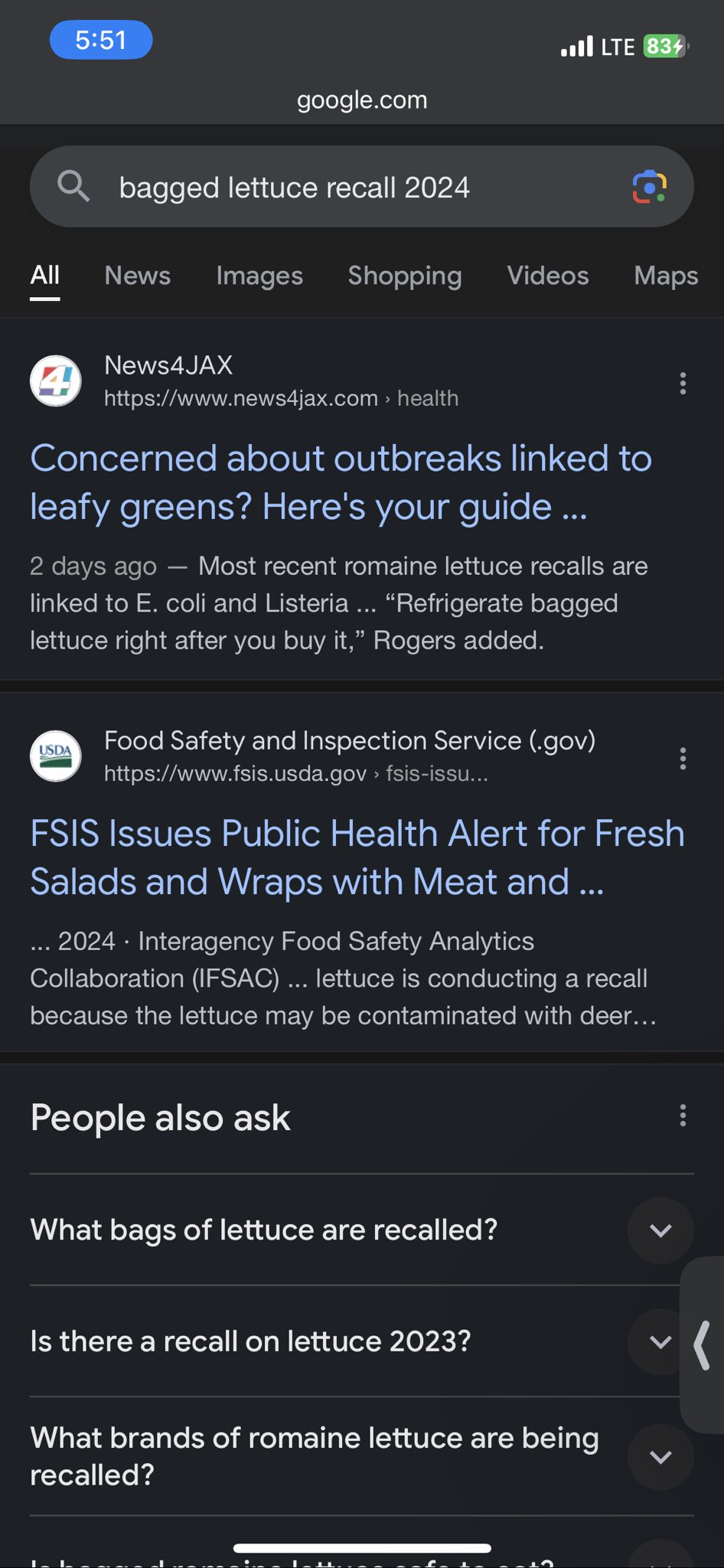Image resolution: width=724 pixels, height=1568 pixels.
Task: Tap the side back-swipe arrow handle
Action: [703, 1344]
